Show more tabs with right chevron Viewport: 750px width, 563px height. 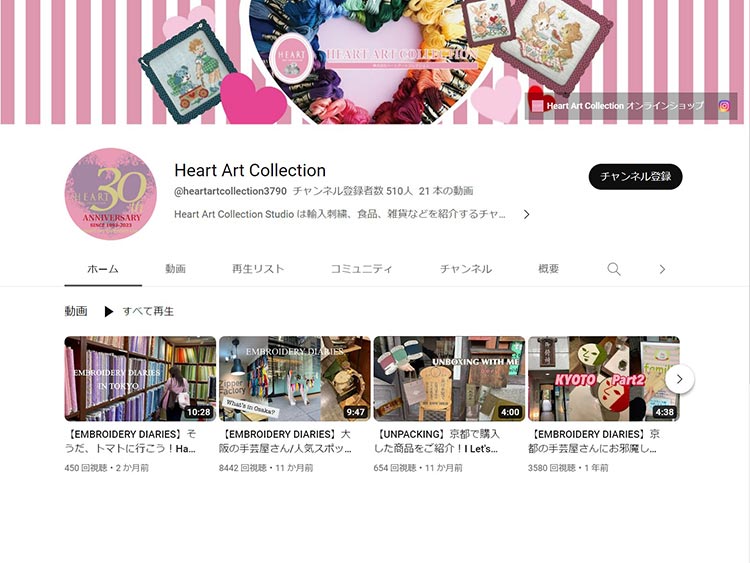click(662, 269)
